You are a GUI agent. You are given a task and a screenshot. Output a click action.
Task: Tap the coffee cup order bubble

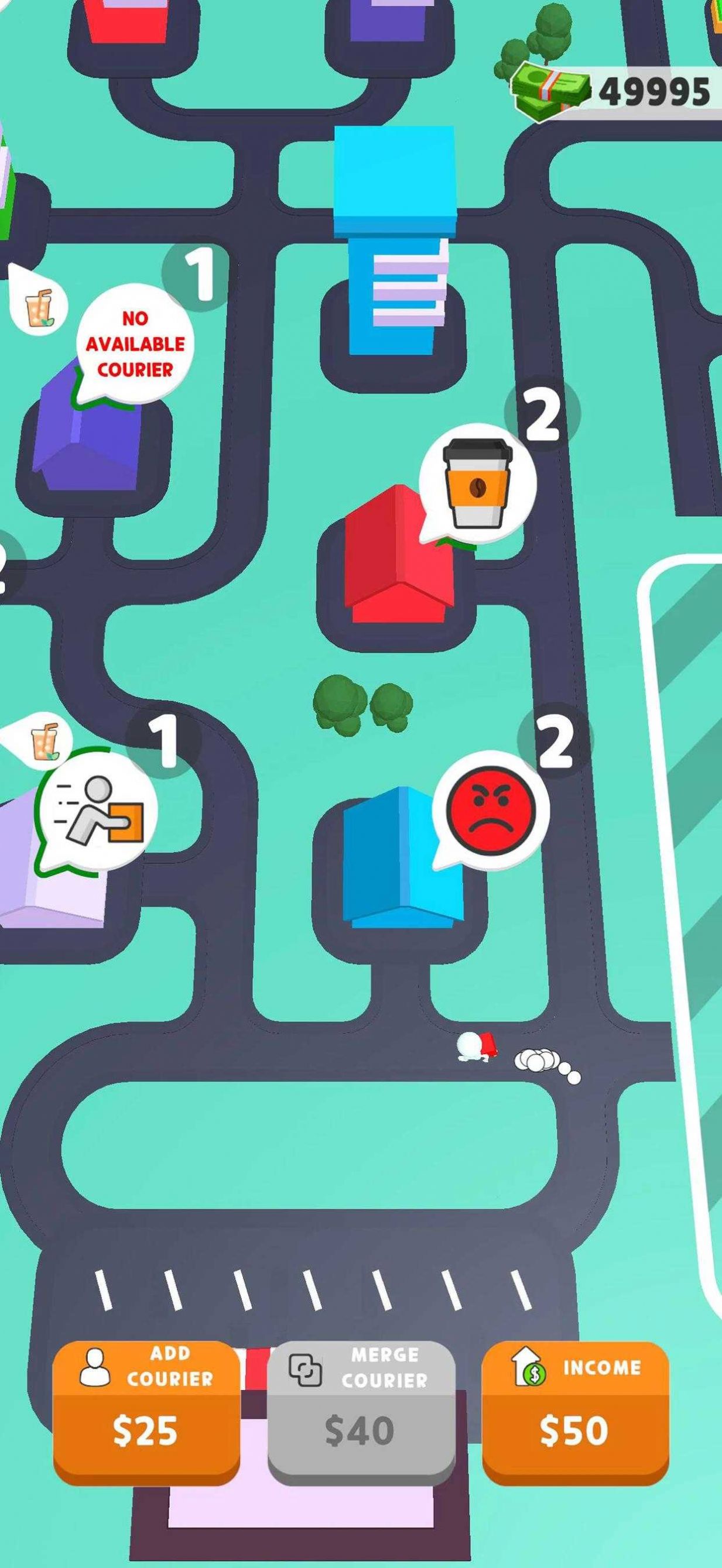477,483
